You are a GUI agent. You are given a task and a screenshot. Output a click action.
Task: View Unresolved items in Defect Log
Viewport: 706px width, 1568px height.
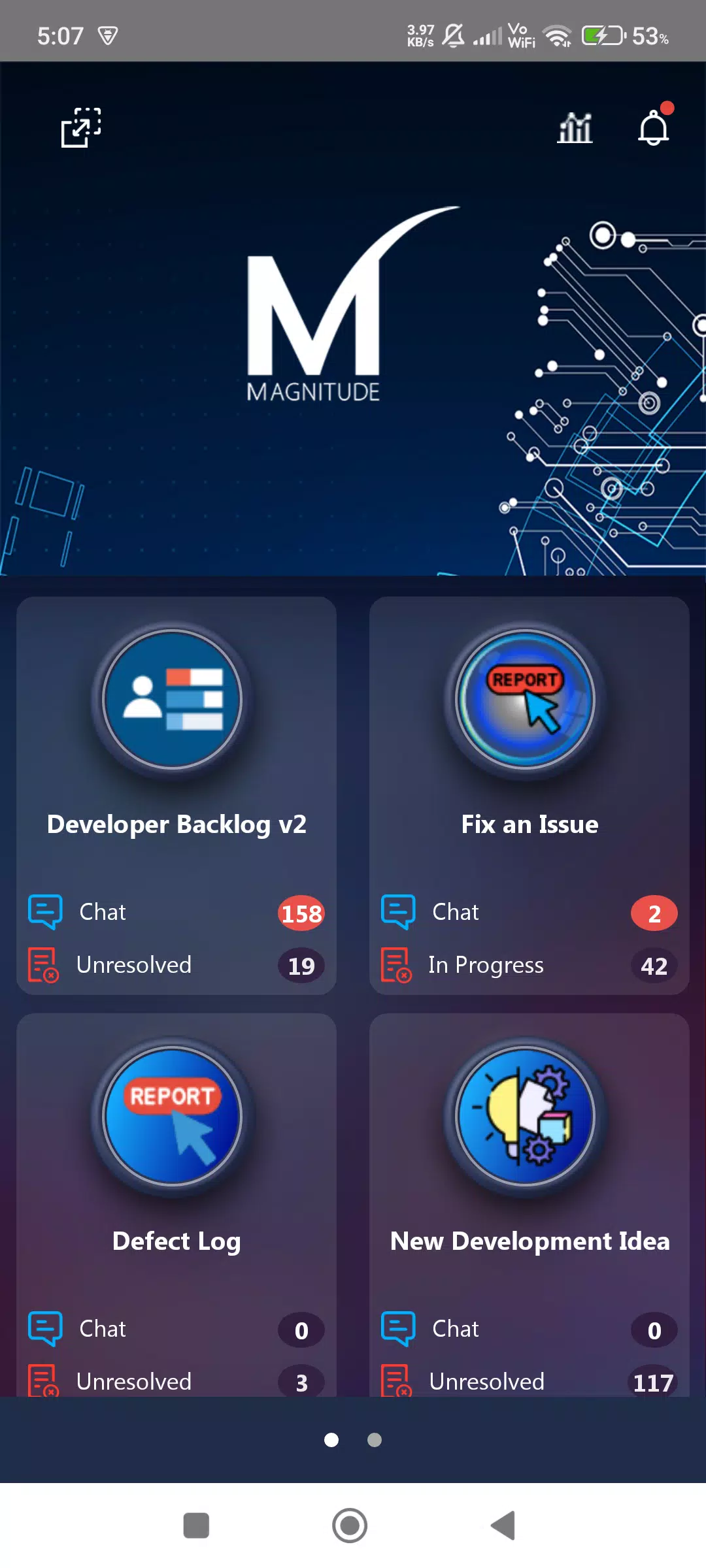pyautogui.click(x=176, y=1380)
